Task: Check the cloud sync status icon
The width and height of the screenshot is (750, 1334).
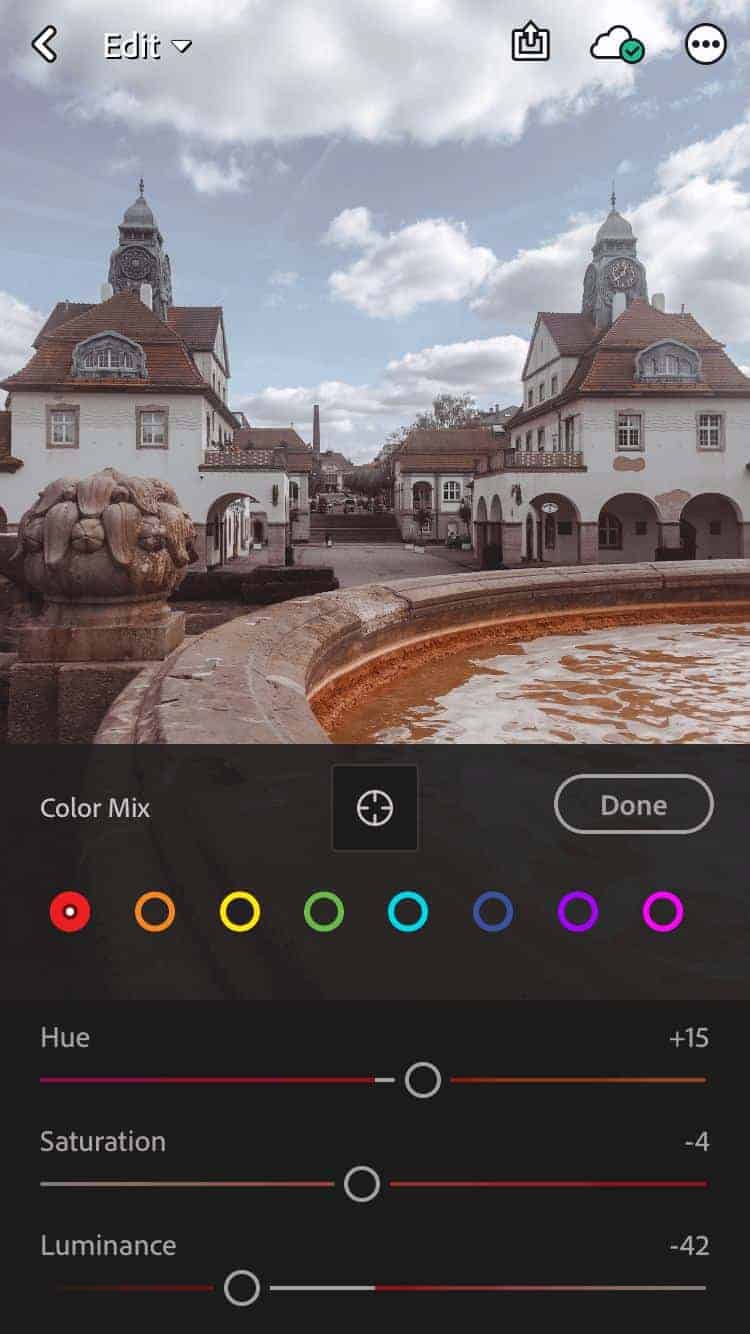Action: click(x=617, y=45)
